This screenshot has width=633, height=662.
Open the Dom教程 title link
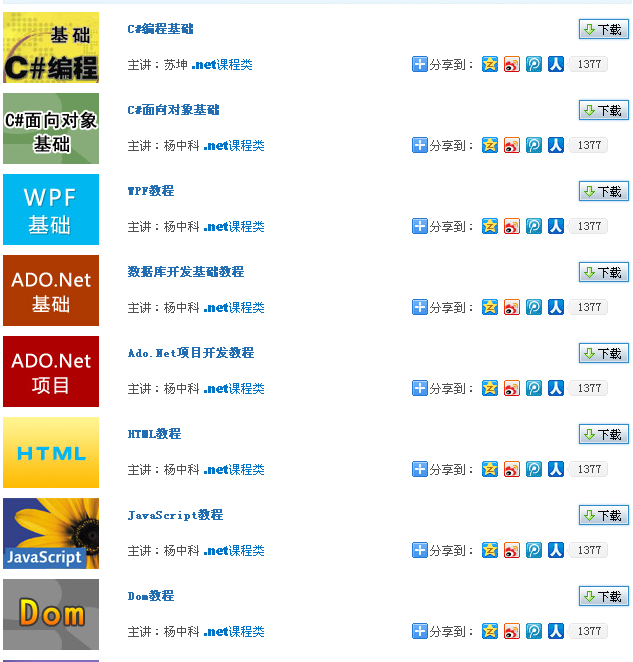pyautogui.click(x=150, y=596)
